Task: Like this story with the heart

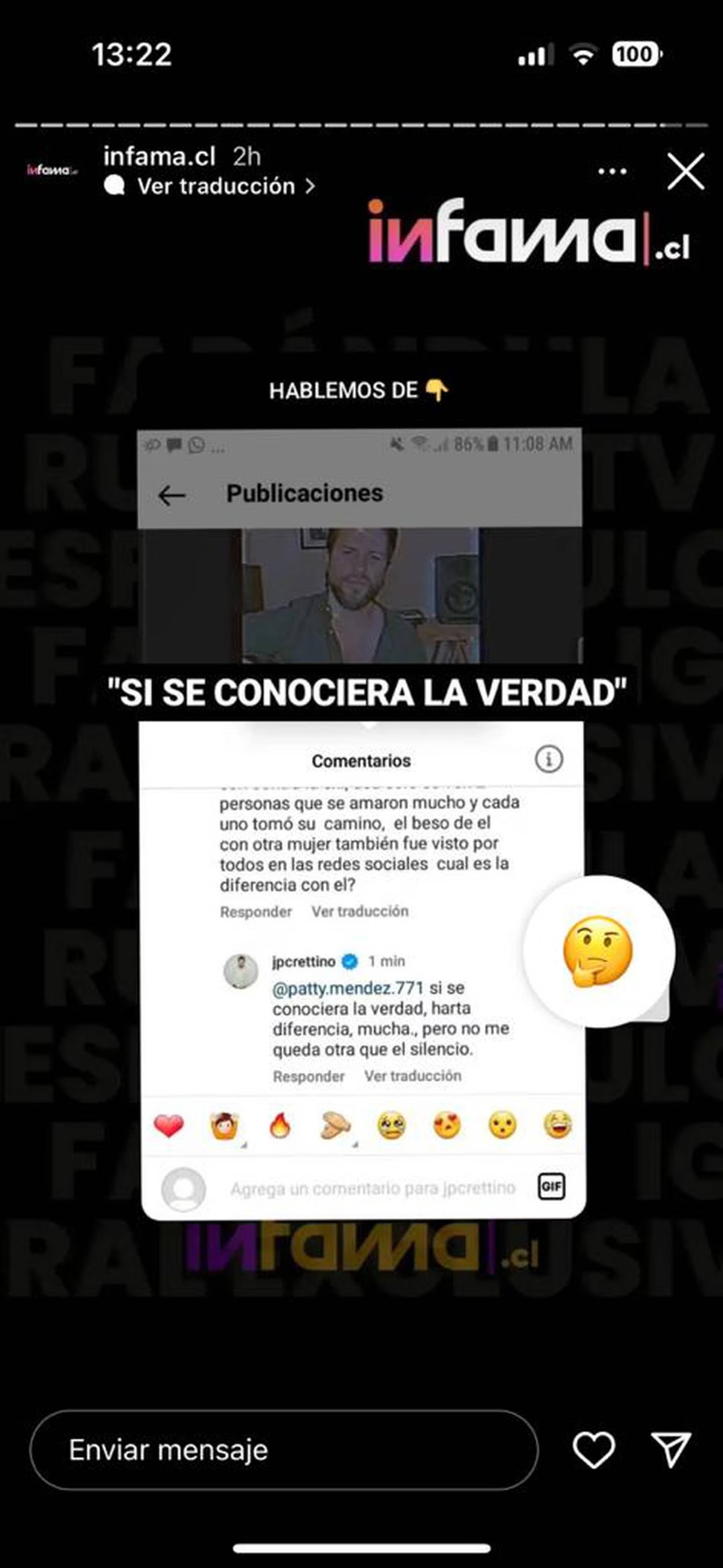Action: 594,1450
